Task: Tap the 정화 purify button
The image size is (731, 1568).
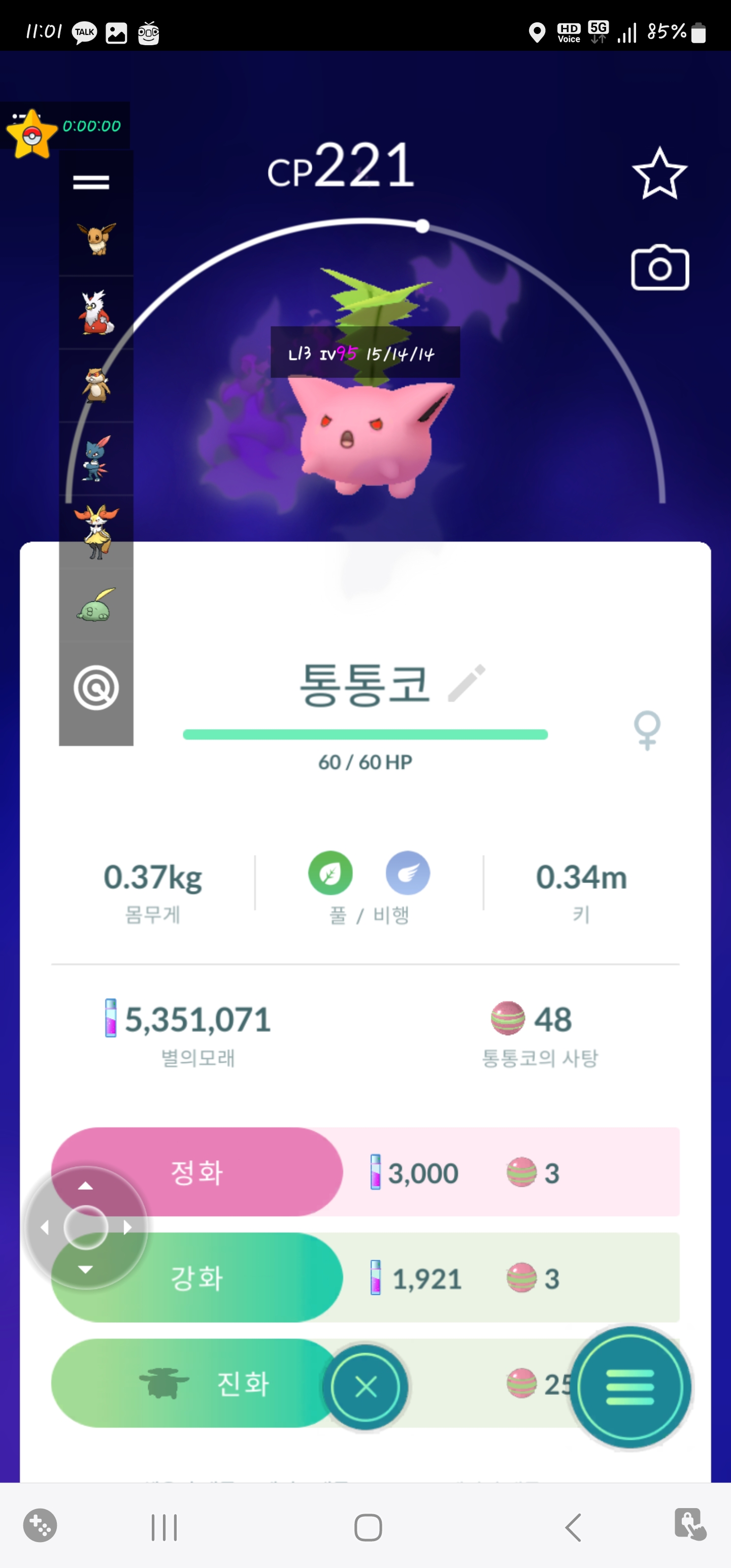Action: point(196,1172)
